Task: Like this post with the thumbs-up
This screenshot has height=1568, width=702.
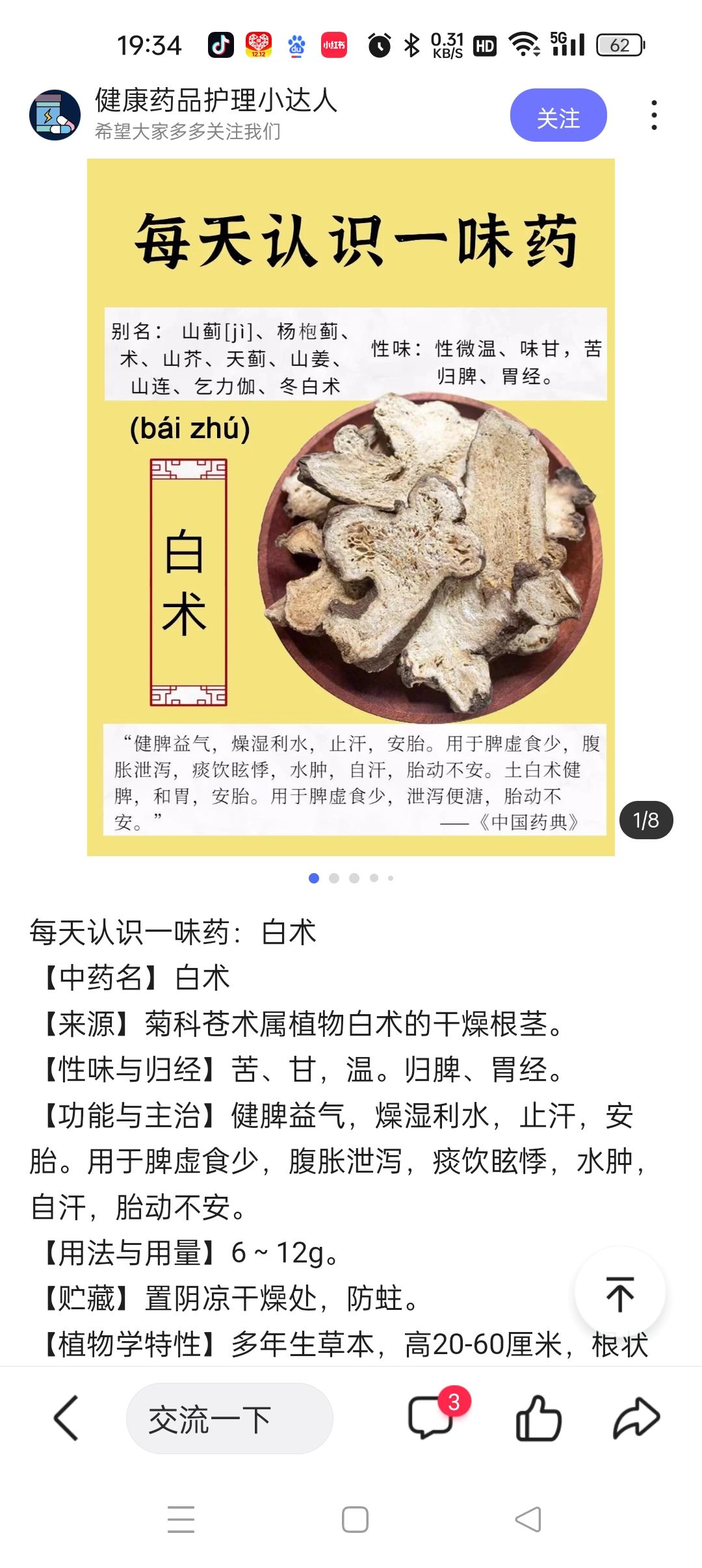Action: click(538, 1418)
